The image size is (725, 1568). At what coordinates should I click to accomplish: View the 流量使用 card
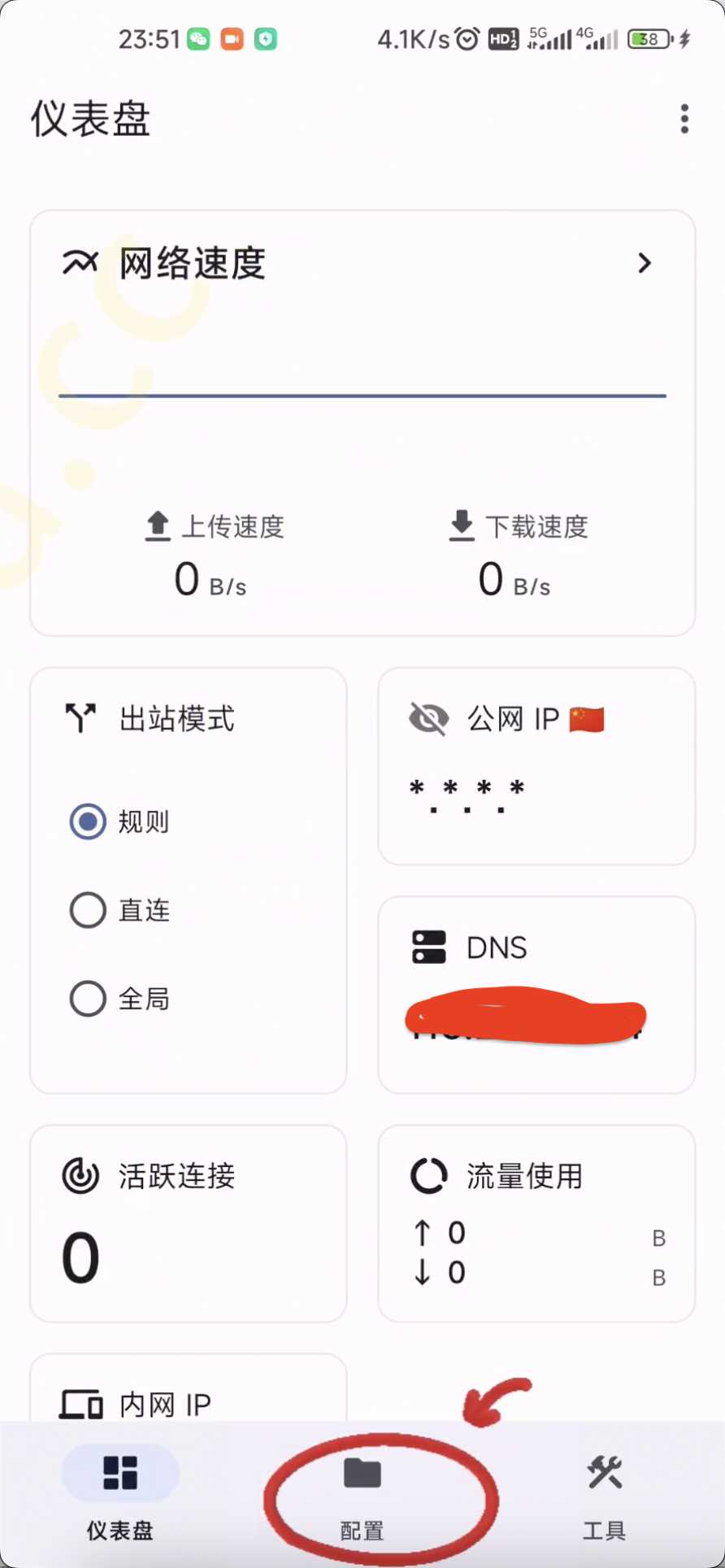(x=536, y=1222)
